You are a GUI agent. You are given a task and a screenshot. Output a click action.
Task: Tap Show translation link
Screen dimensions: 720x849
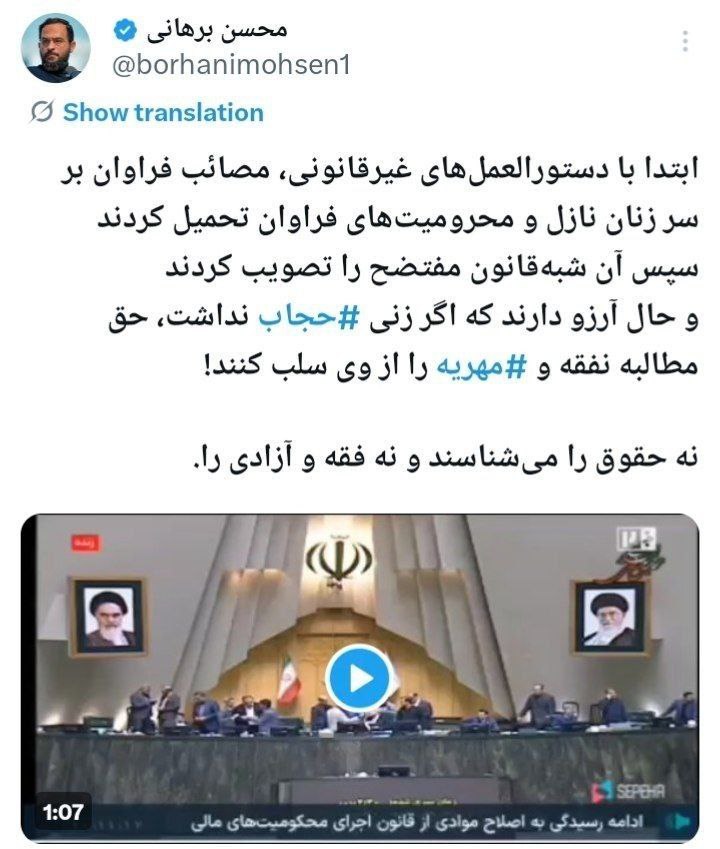[x=162, y=112]
